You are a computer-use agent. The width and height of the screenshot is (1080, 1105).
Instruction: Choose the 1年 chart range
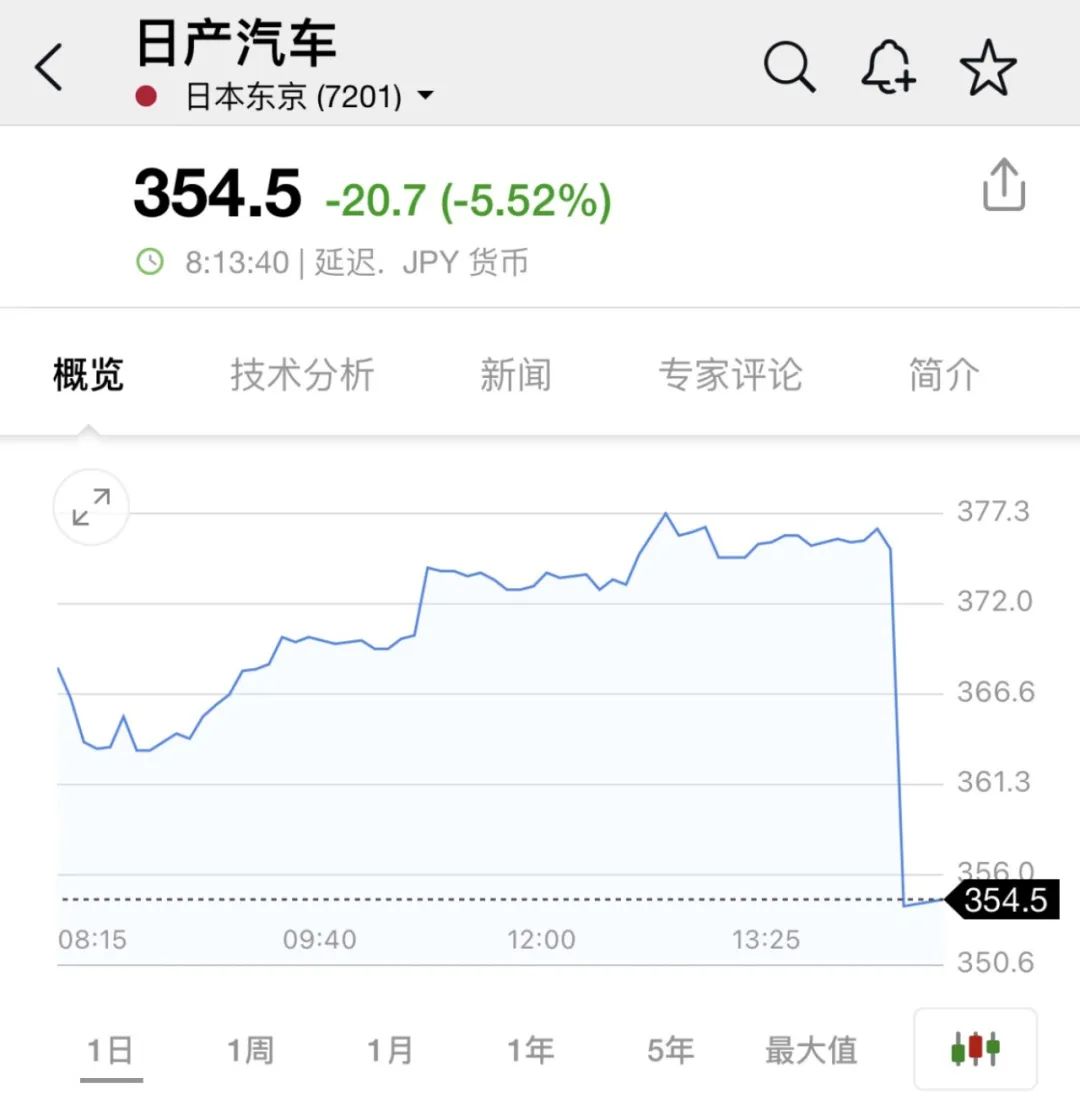click(530, 1050)
